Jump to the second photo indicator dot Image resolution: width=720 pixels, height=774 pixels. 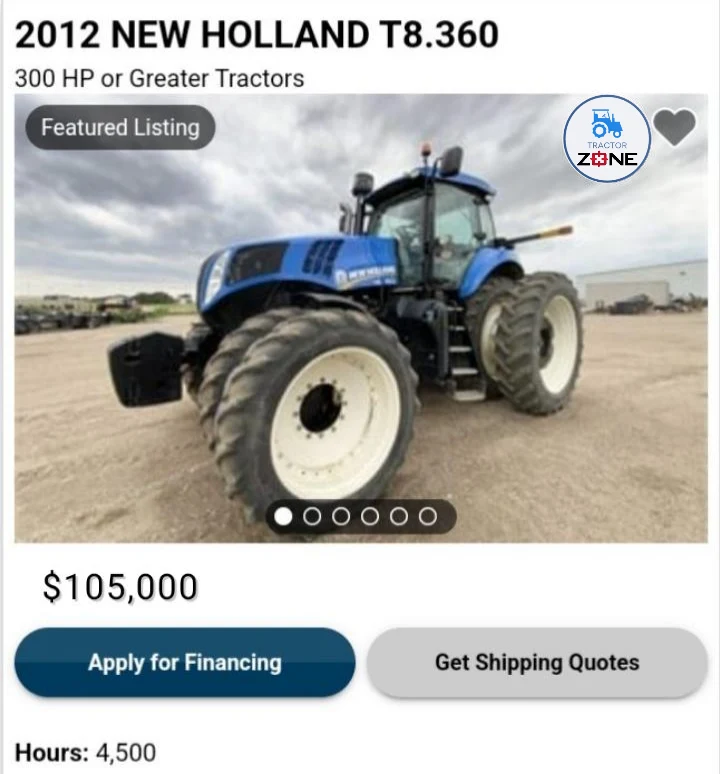[312, 516]
